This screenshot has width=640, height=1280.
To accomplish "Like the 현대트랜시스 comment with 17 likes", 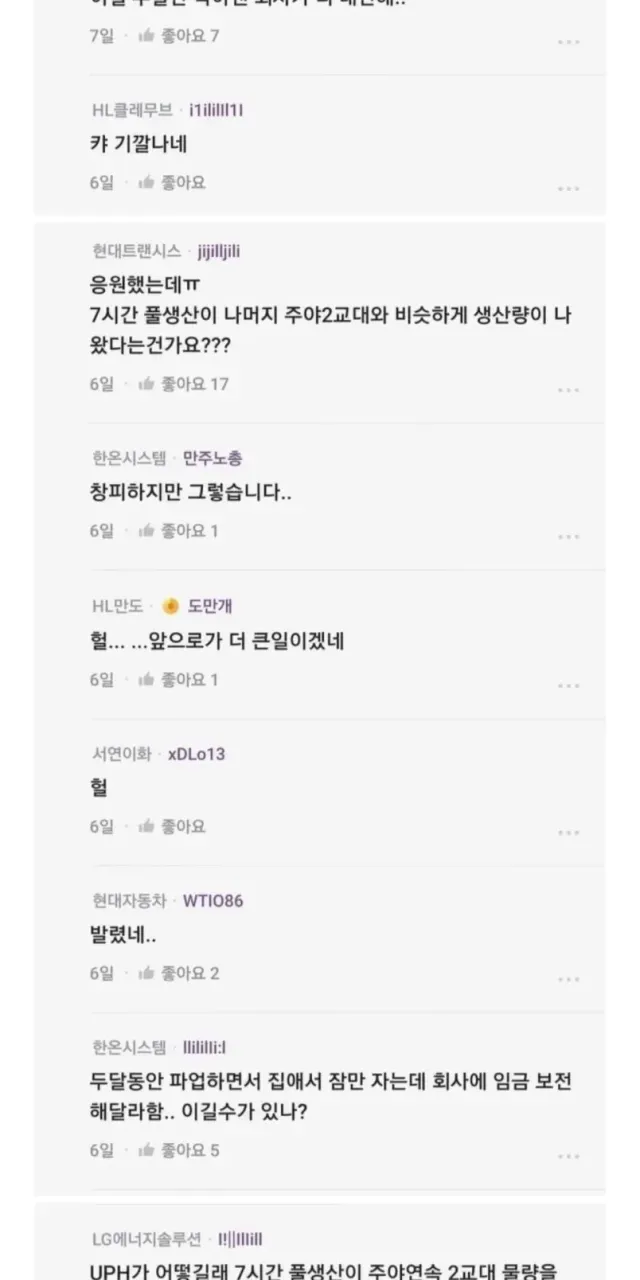I will pyautogui.click(x=147, y=383).
